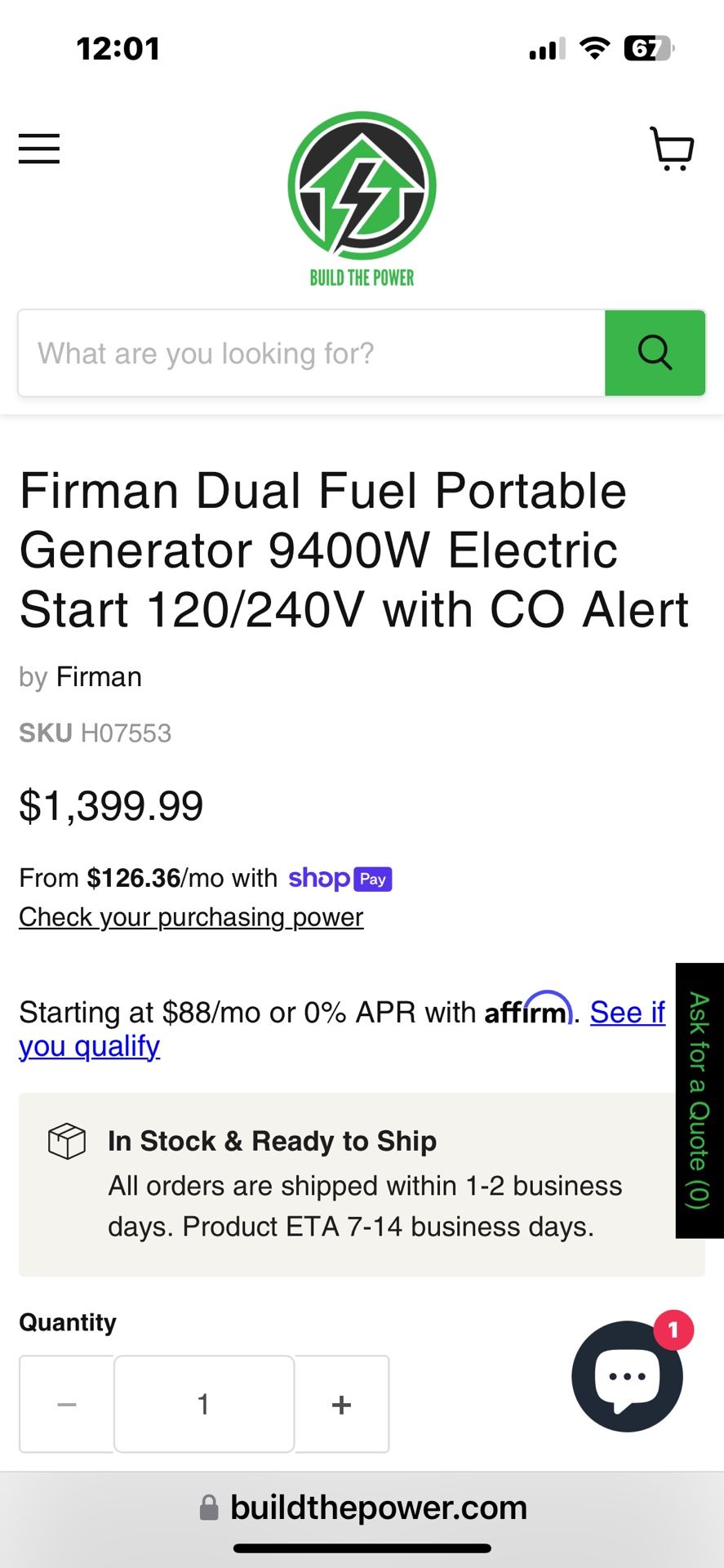Select the Firman brand link

tap(98, 676)
